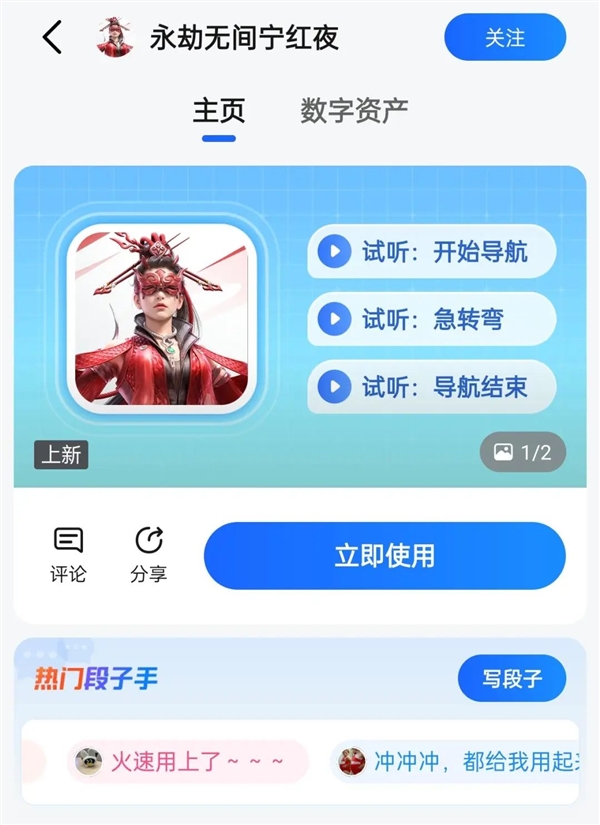The height and width of the screenshot is (825, 600).
Task: Follow with the 关注 button
Action: pos(505,38)
